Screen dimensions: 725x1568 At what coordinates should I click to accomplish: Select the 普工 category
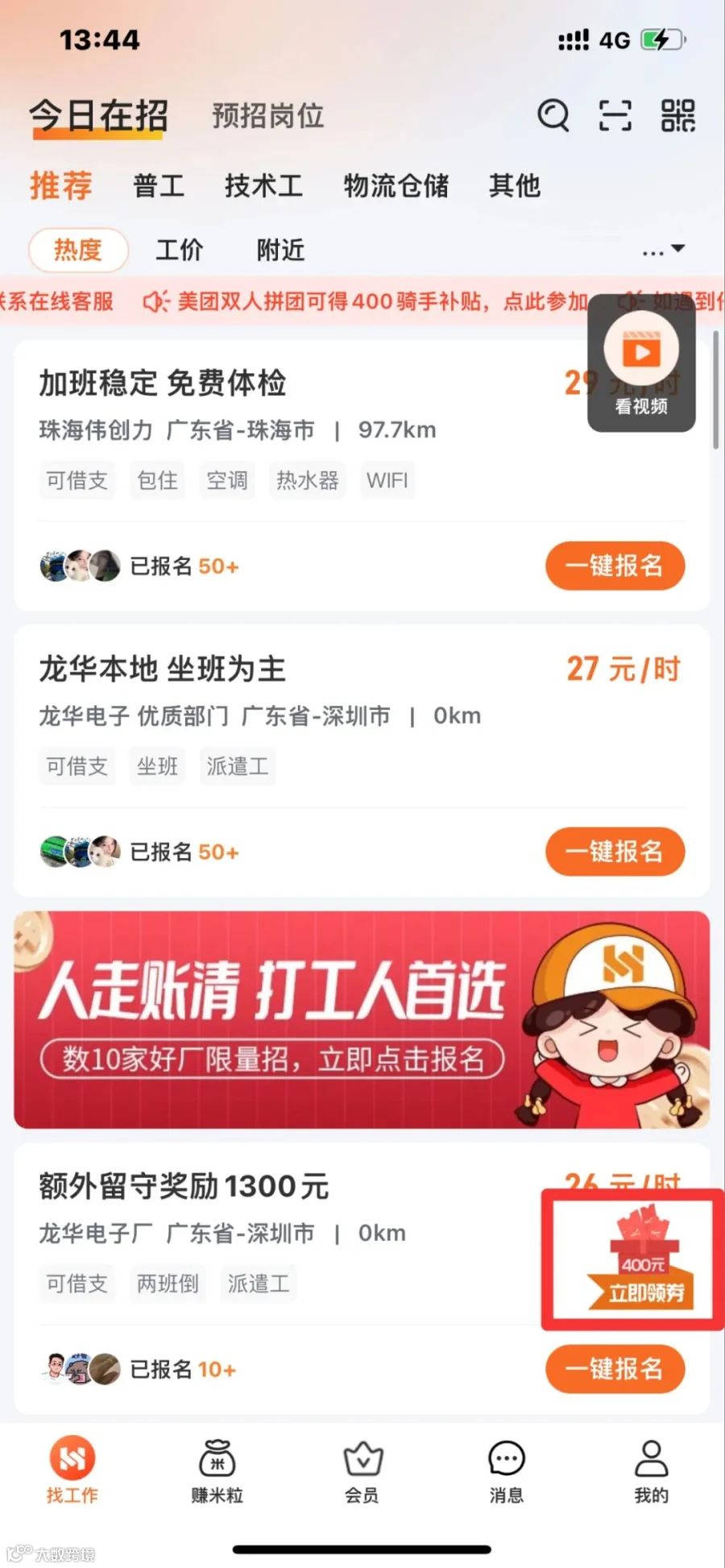pyautogui.click(x=159, y=186)
